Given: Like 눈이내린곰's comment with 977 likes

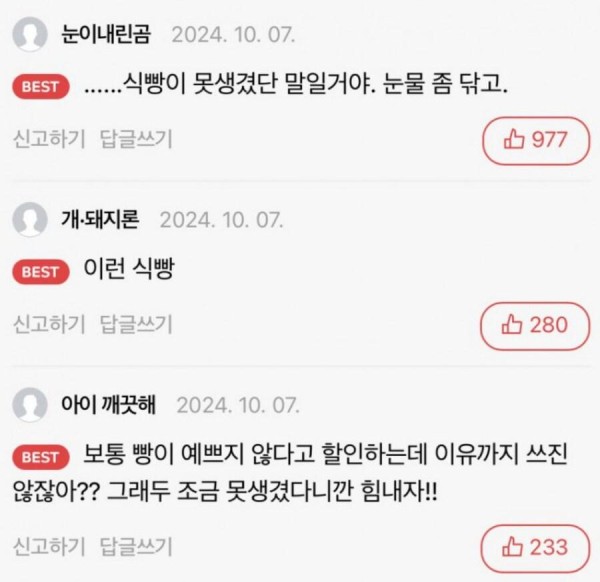Looking at the screenshot, I should pyautogui.click(x=536, y=140).
